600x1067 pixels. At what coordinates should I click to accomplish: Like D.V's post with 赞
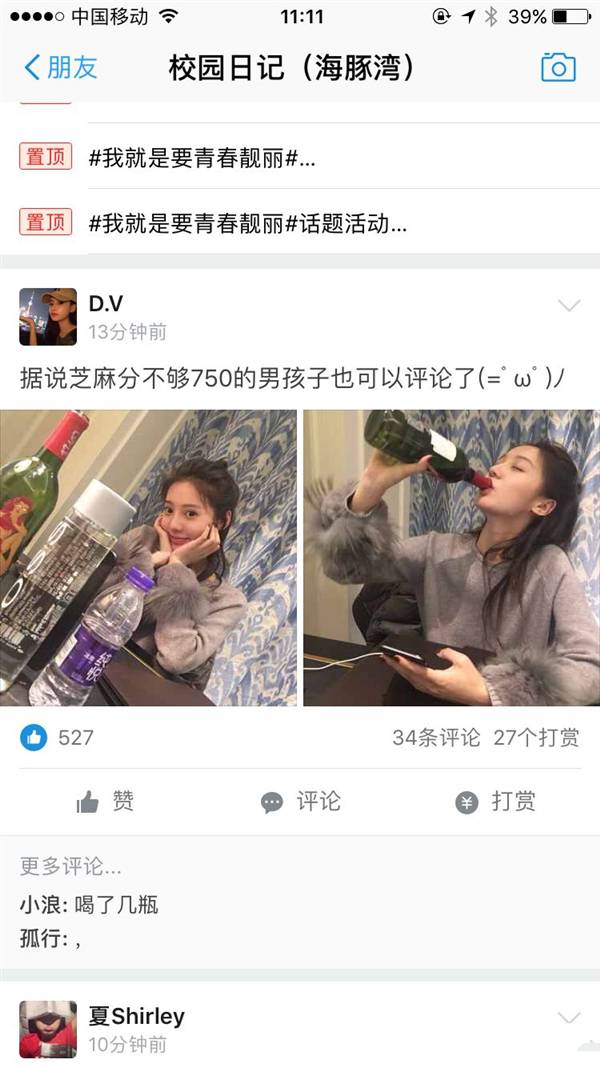click(x=105, y=801)
